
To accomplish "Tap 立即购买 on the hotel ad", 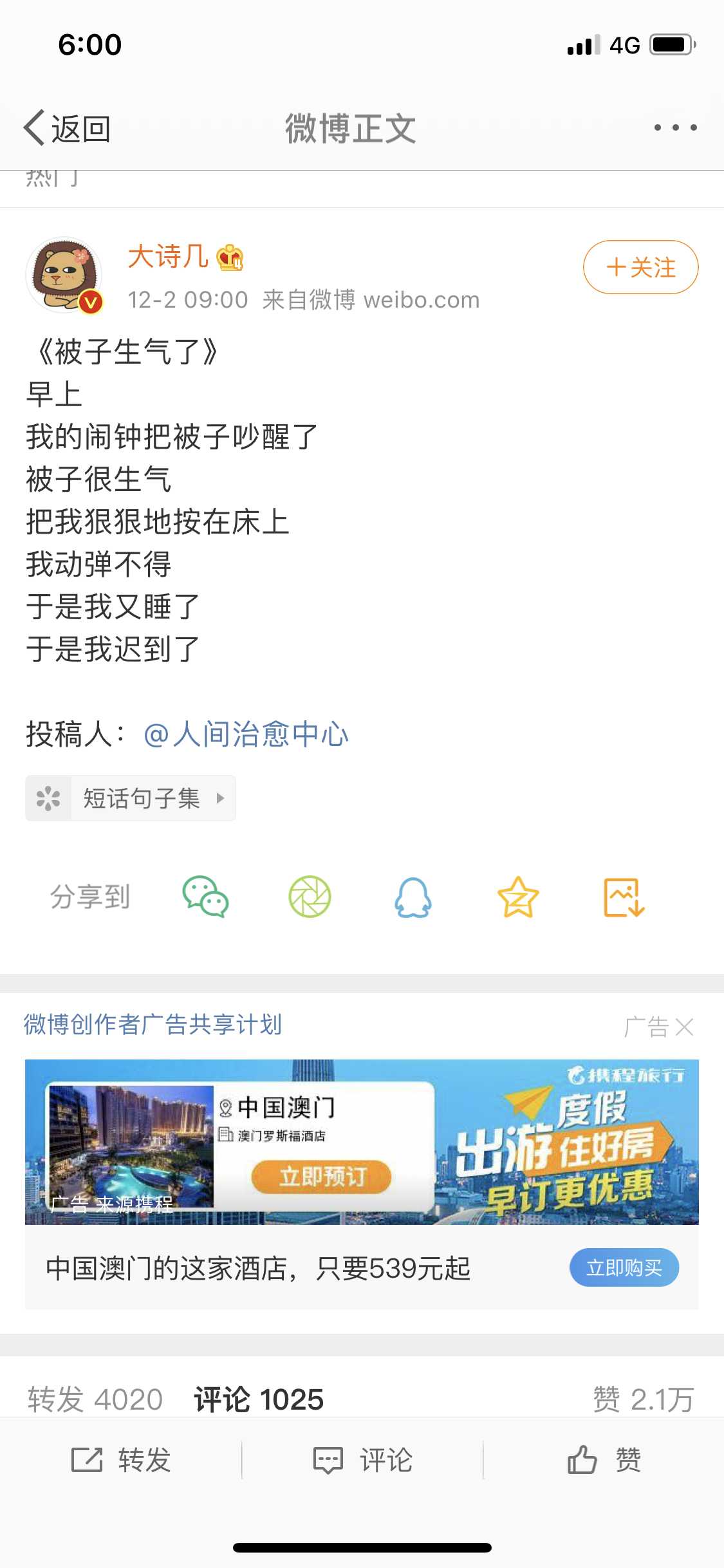I will (x=624, y=1267).
